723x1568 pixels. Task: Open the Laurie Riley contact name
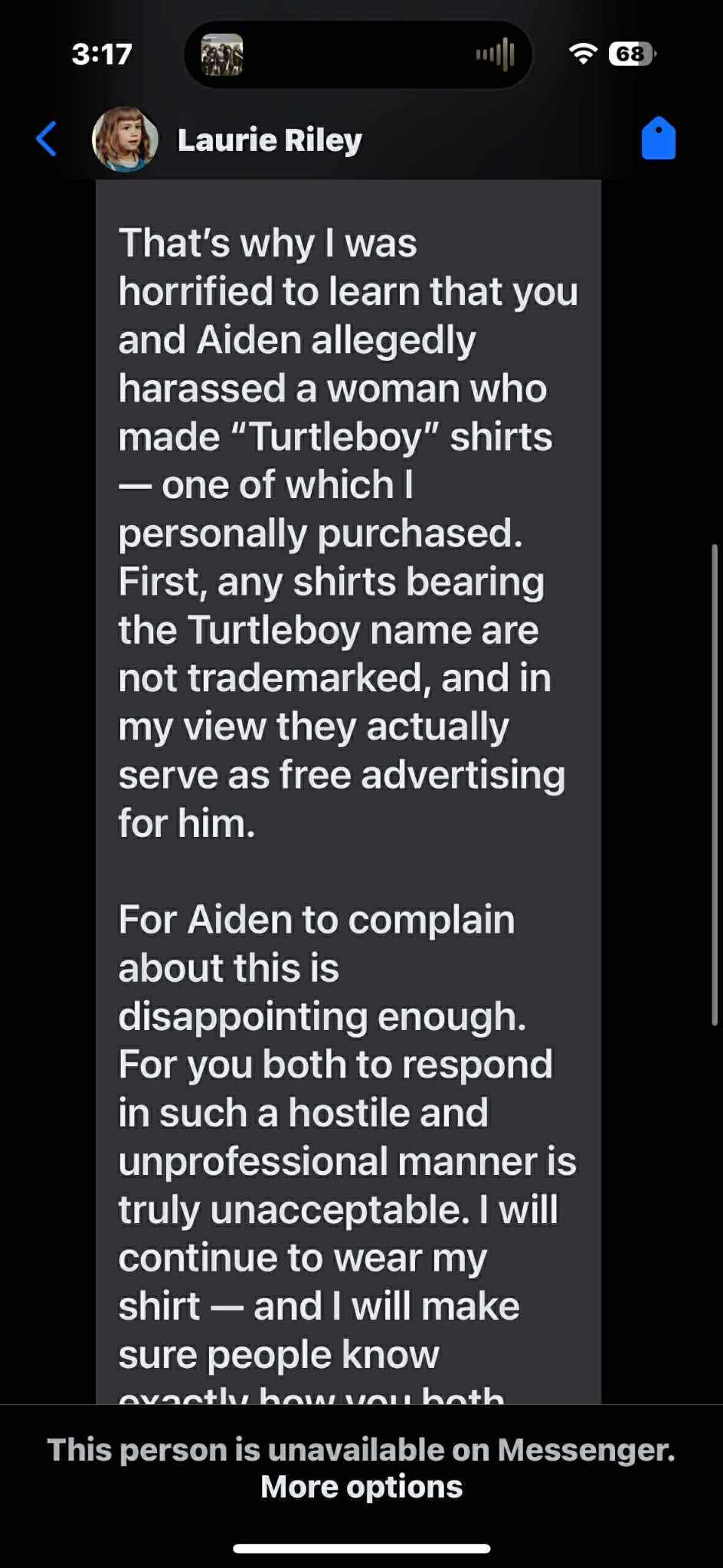pos(270,139)
